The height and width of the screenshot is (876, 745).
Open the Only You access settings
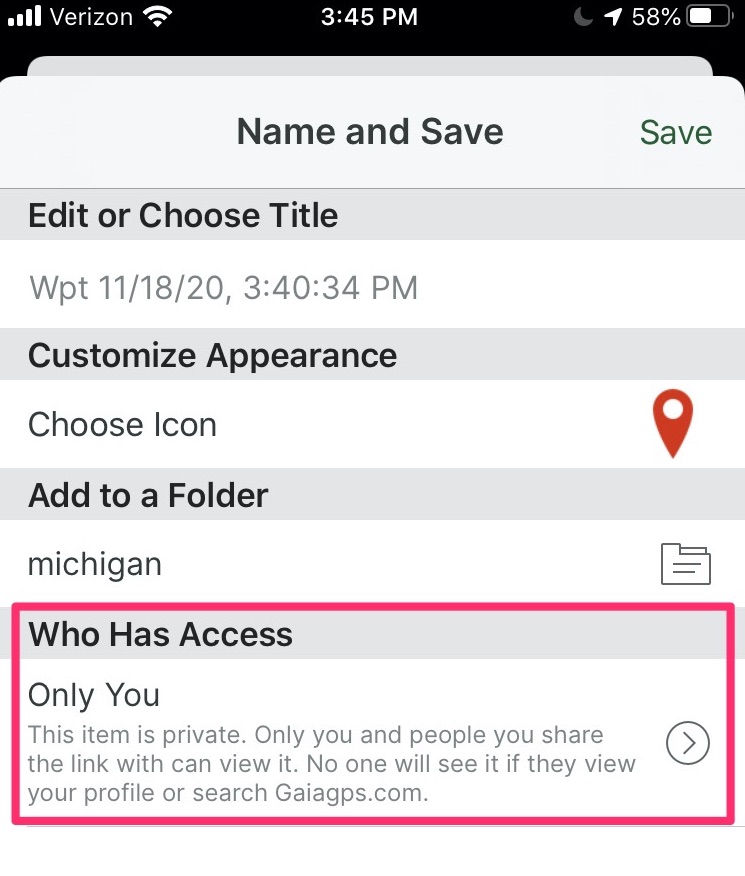(686, 743)
